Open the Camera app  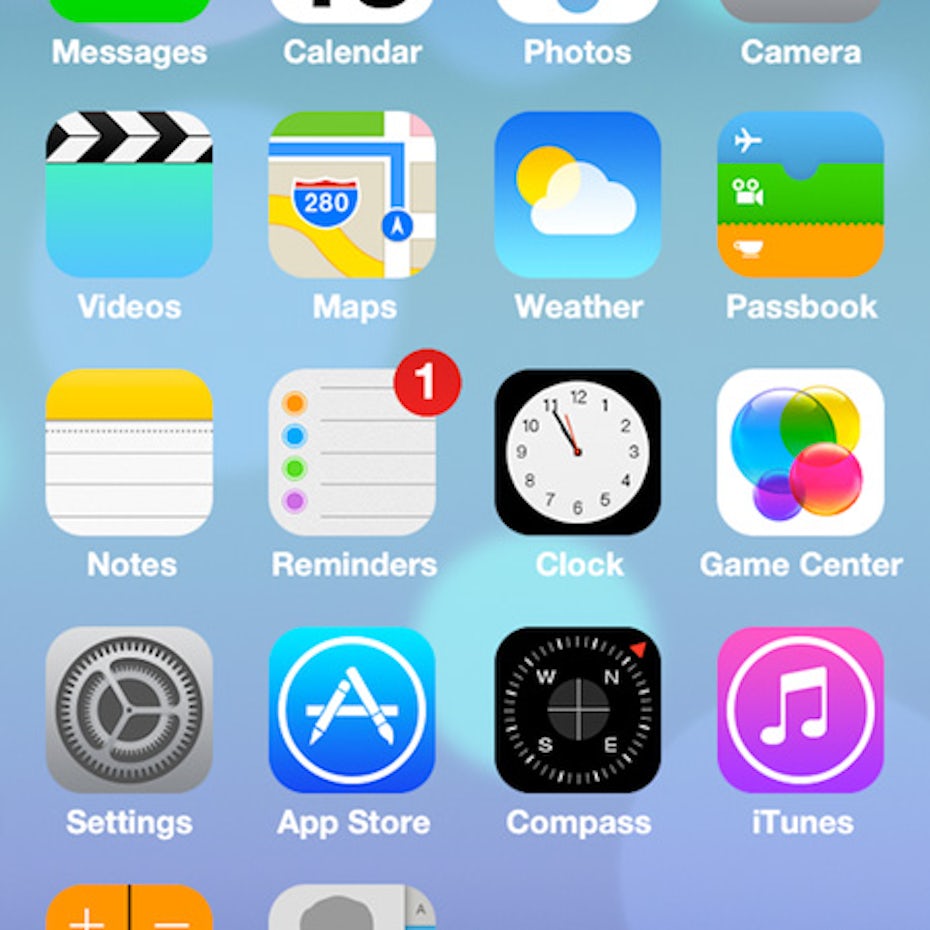(x=800, y=12)
